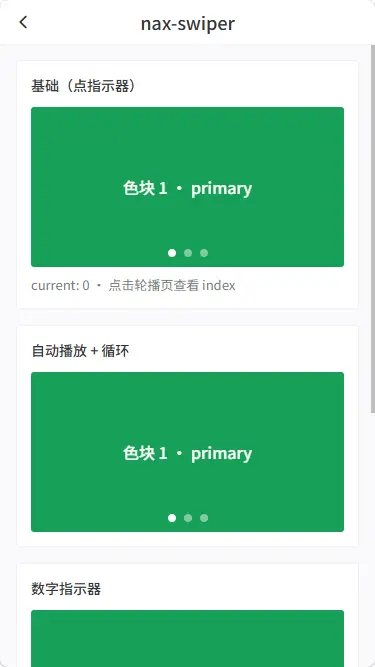Tap the 色块 1 slide in 基础 swiper

click(188, 187)
